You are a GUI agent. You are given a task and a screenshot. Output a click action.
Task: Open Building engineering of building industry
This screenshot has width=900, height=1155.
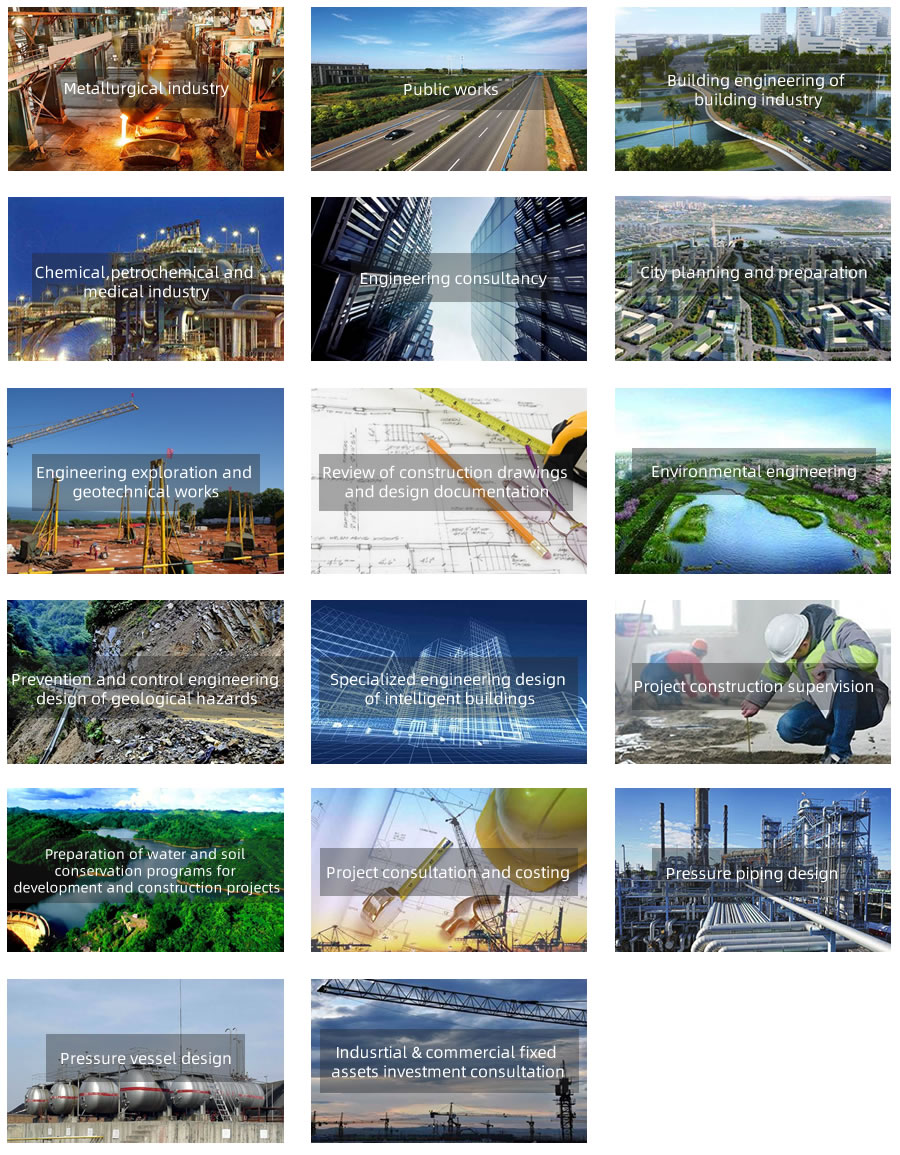coord(753,89)
